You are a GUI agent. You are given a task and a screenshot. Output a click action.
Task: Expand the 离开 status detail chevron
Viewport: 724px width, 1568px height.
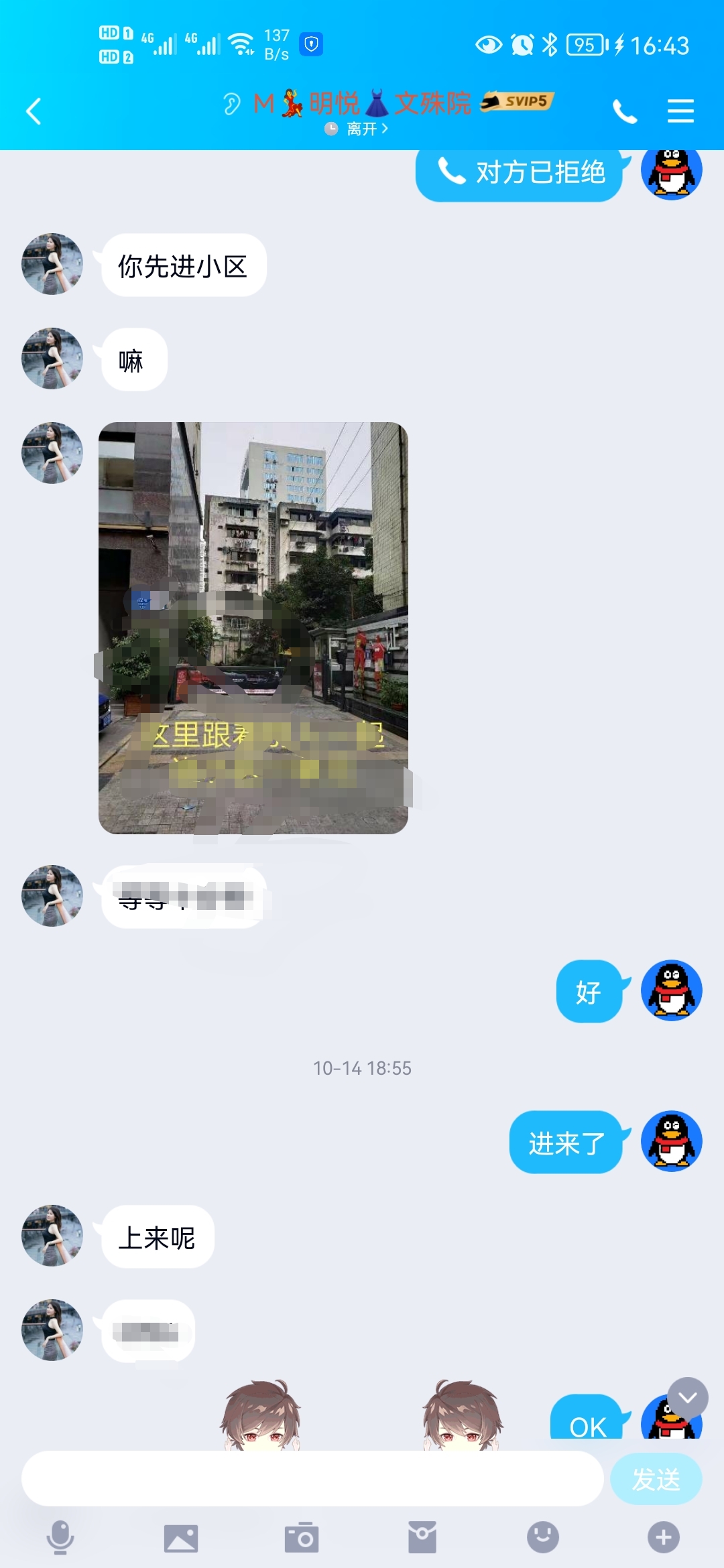384,129
